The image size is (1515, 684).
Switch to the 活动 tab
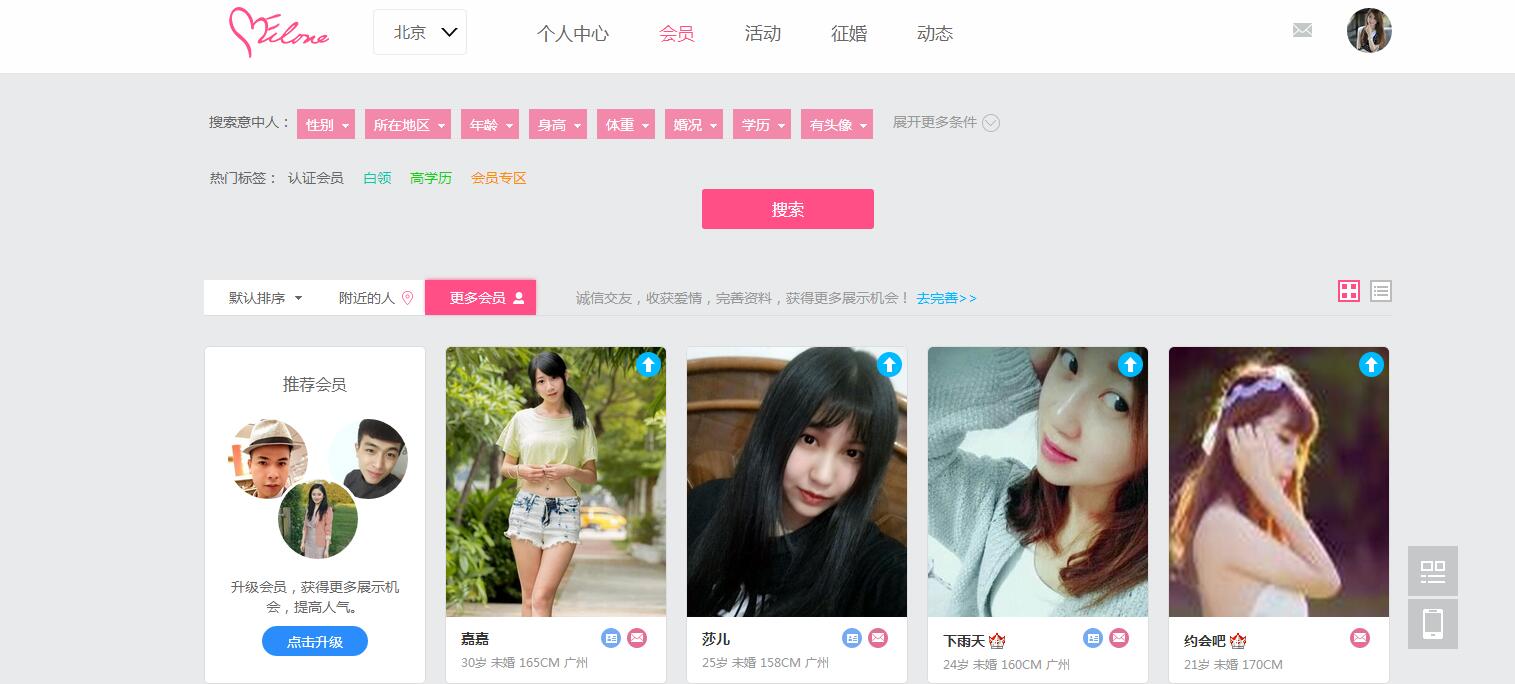(762, 33)
